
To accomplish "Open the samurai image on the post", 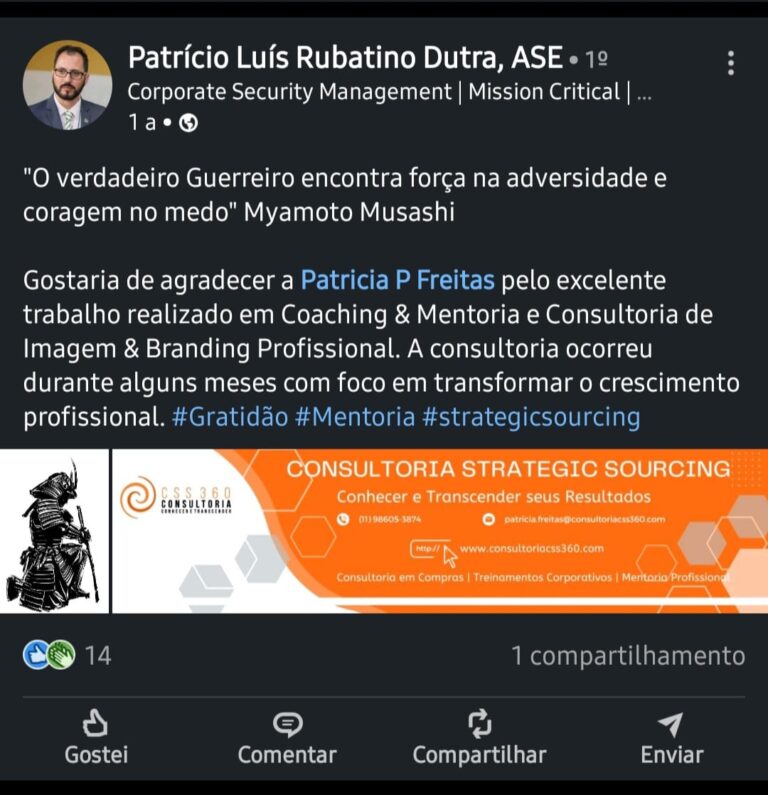I will coord(55,531).
